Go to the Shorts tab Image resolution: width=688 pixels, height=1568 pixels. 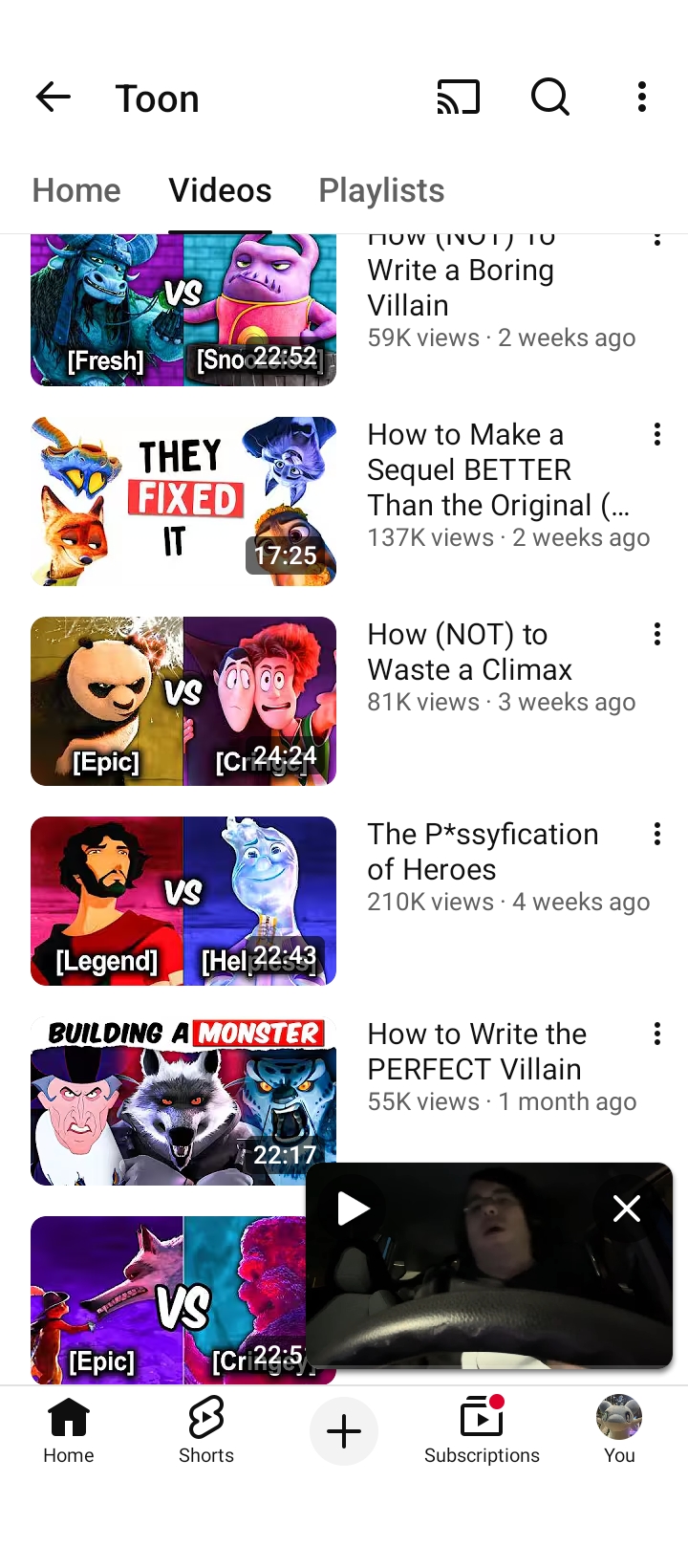coord(206,1430)
